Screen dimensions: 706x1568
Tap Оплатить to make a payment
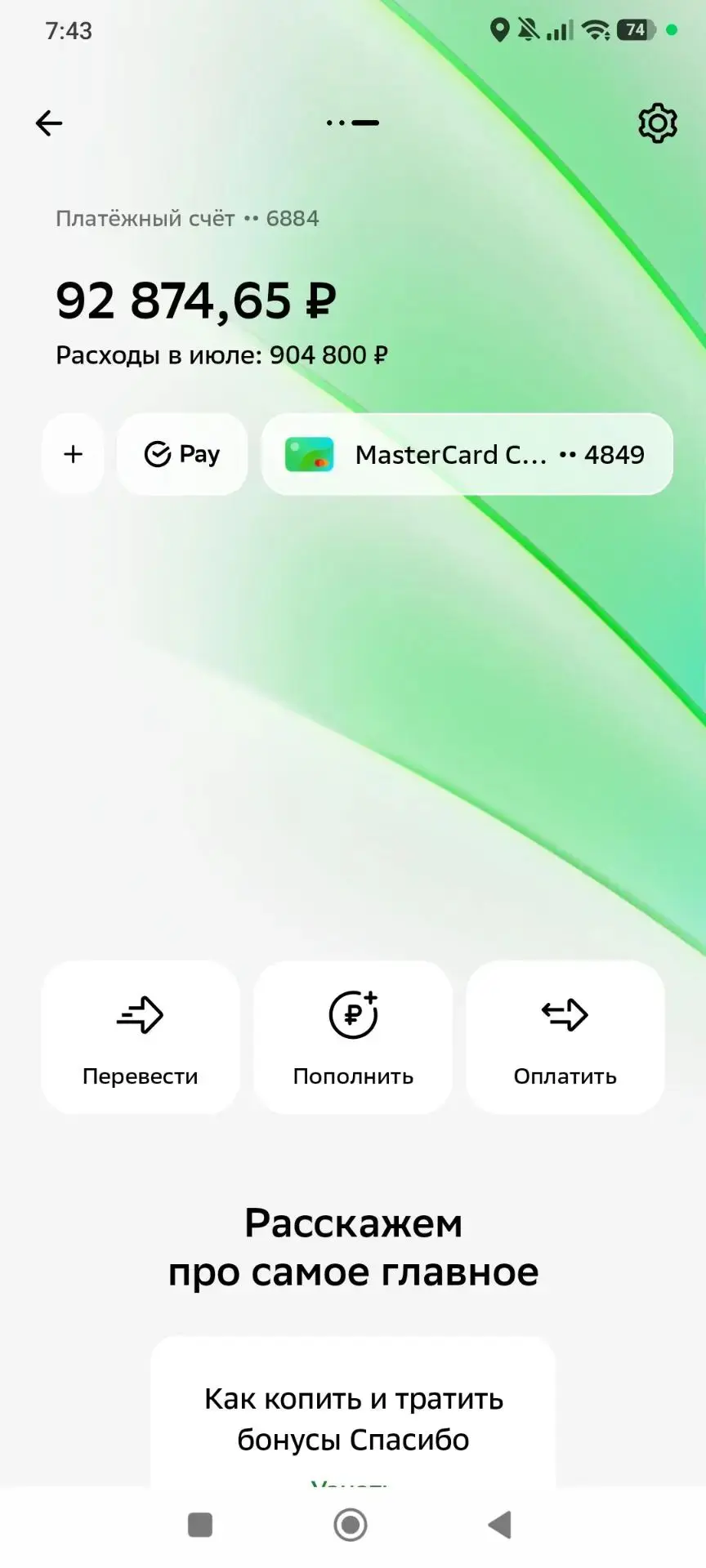pyautogui.click(x=565, y=1037)
